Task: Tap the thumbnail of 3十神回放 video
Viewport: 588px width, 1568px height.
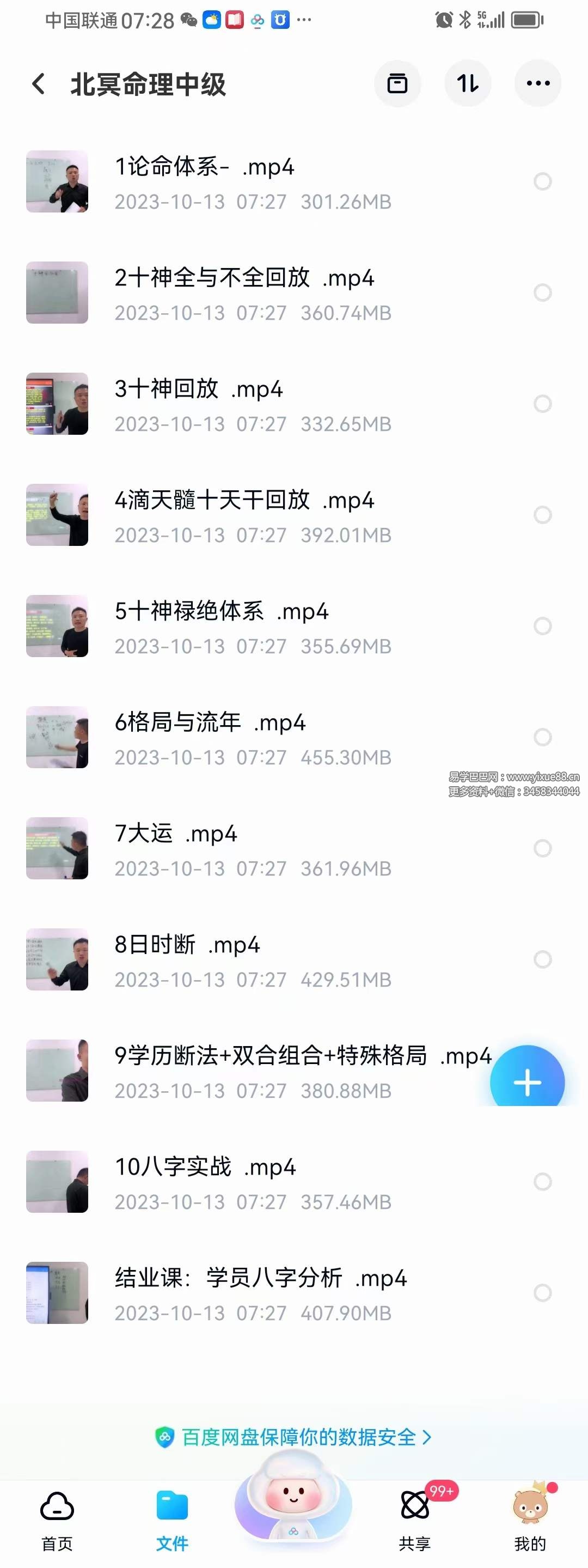Action: [x=57, y=403]
